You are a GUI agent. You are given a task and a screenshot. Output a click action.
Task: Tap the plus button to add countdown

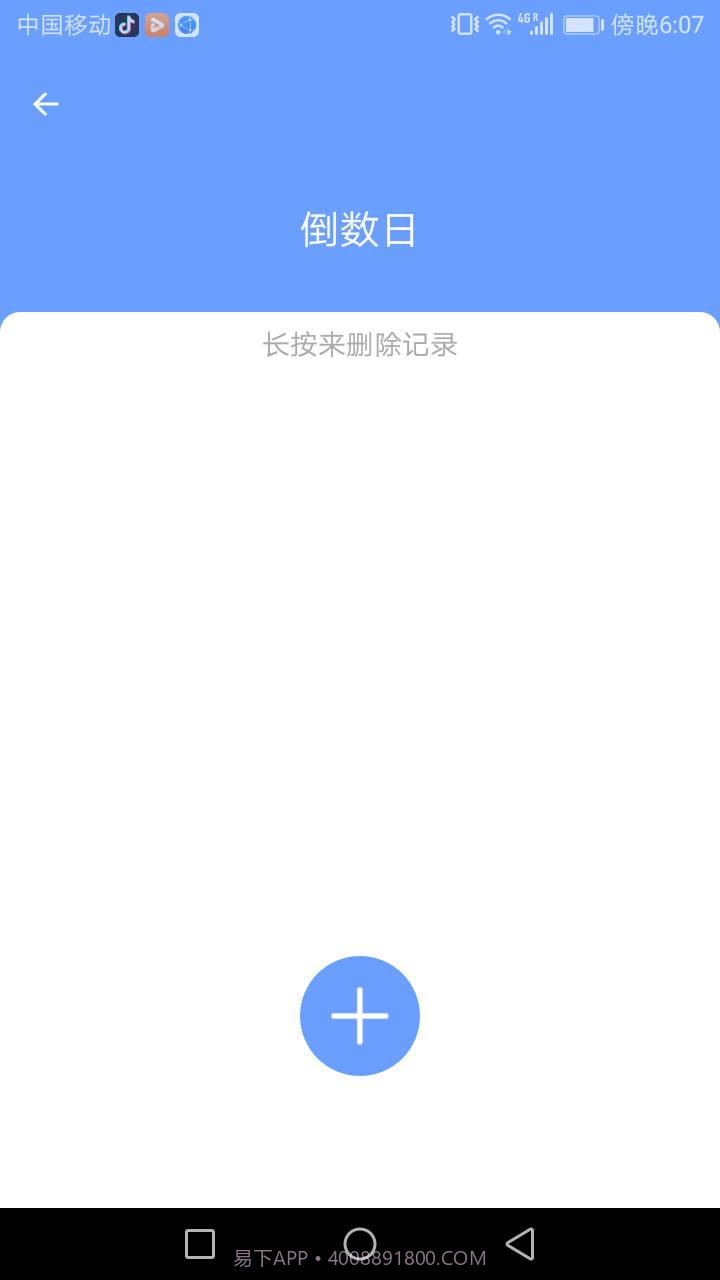pyautogui.click(x=360, y=1016)
